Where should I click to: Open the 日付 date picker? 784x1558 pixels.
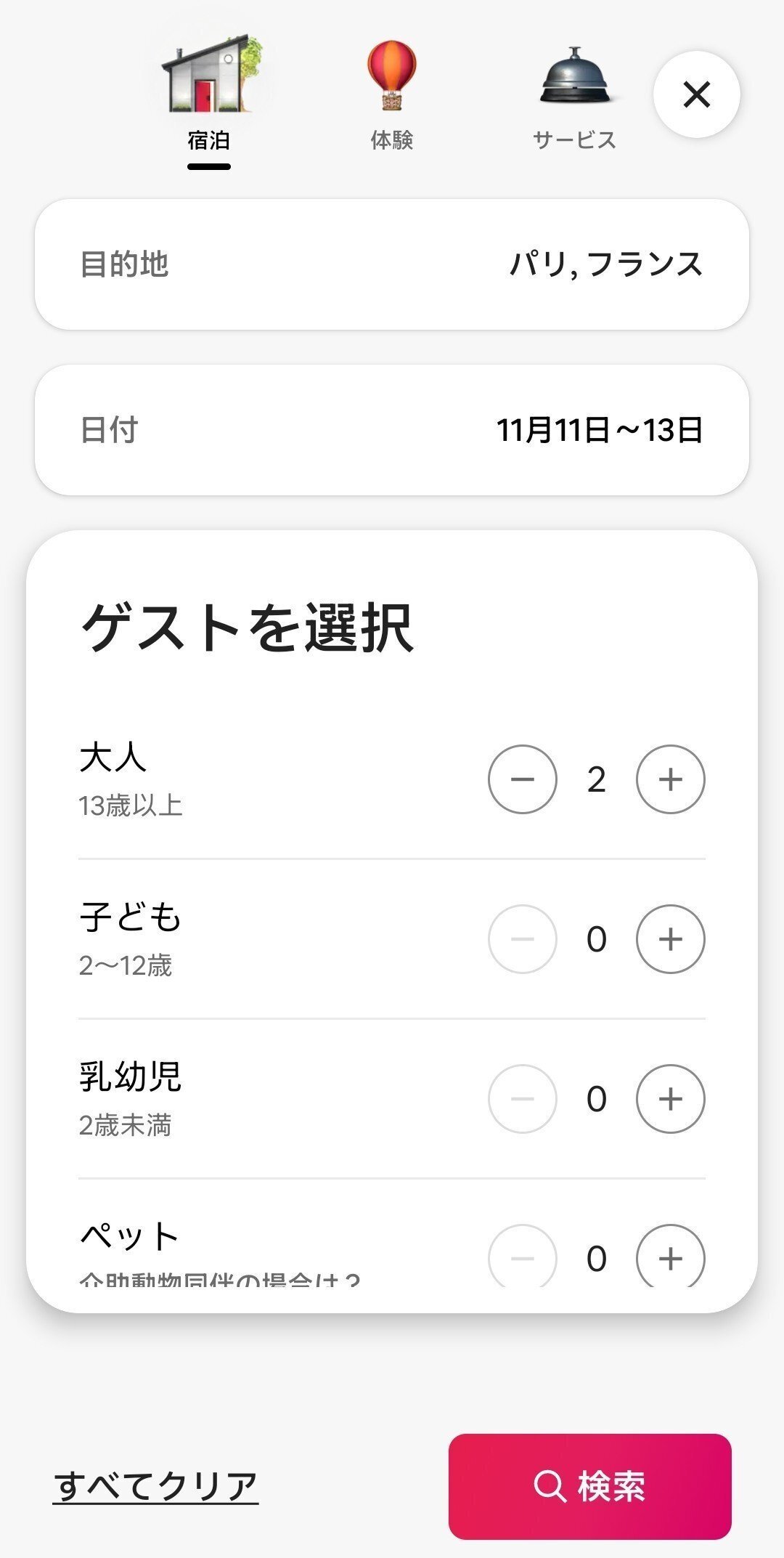[x=392, y=430]
